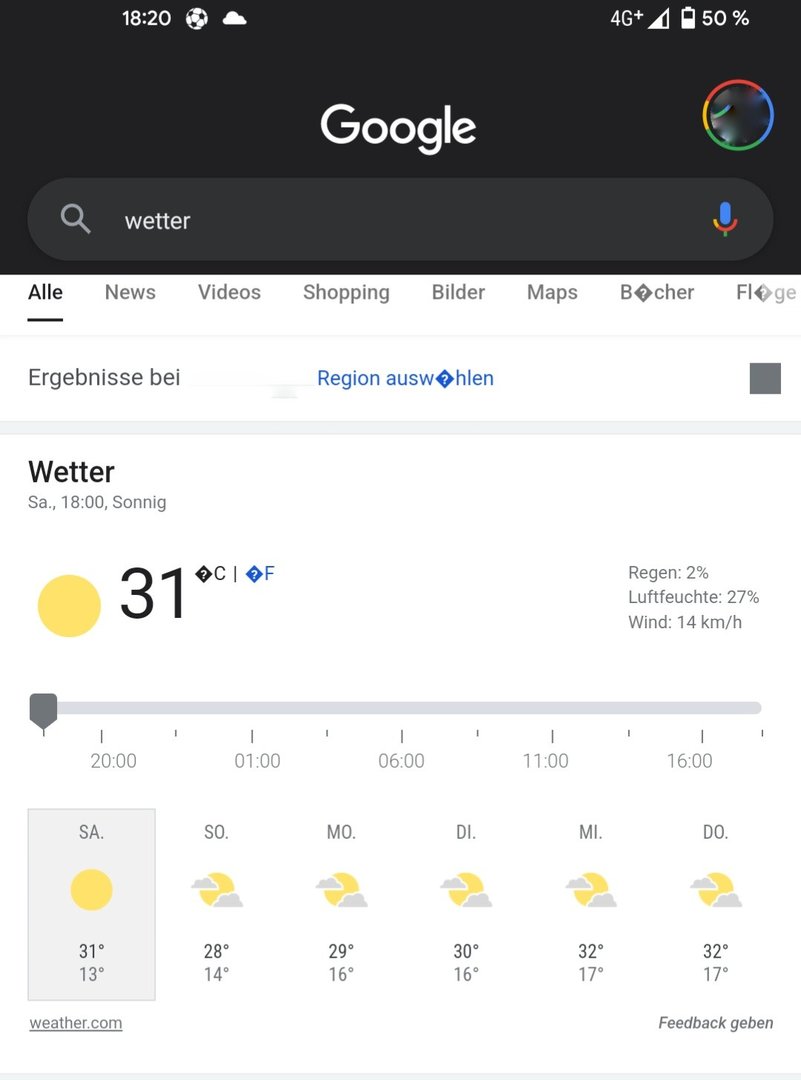The height and width of the screenshot is (1080, 801).
Task: Open the weather.com source link
Action: pyautogui.click(x=76, y=1023)
